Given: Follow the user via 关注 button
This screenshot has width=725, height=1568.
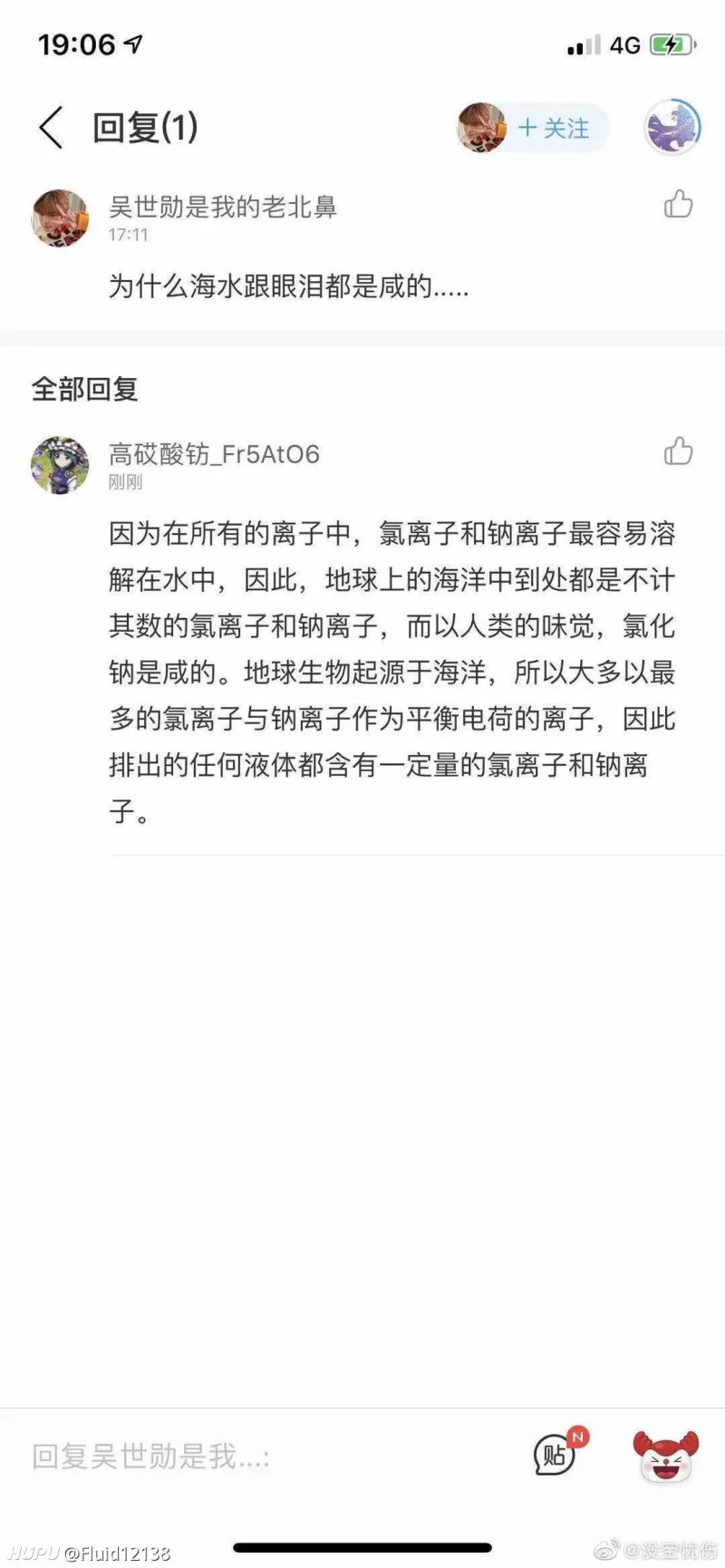Looking at the screenshot, I should coord(553,128).
